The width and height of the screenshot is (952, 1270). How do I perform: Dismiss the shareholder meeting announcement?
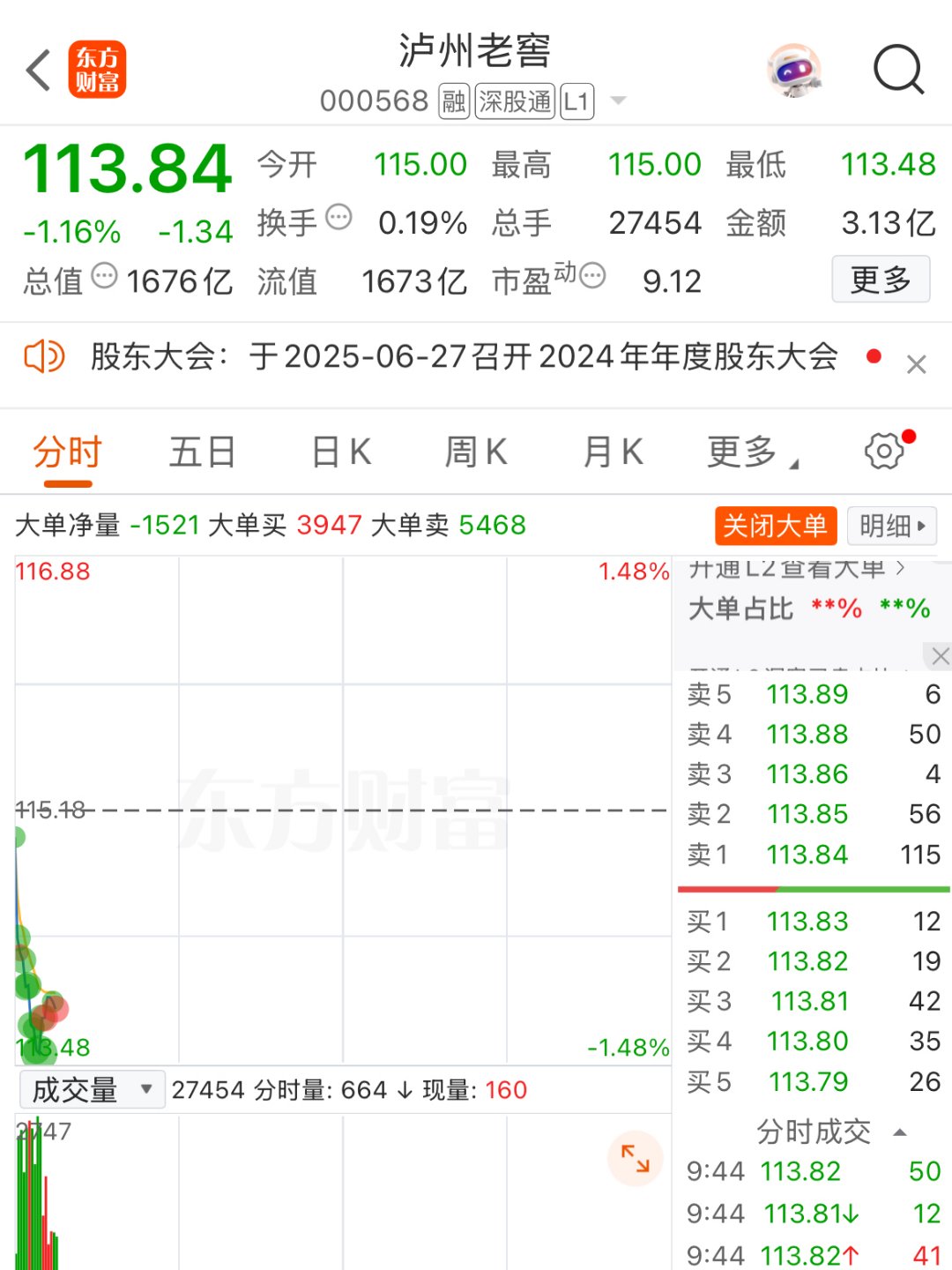pos(916,364)
